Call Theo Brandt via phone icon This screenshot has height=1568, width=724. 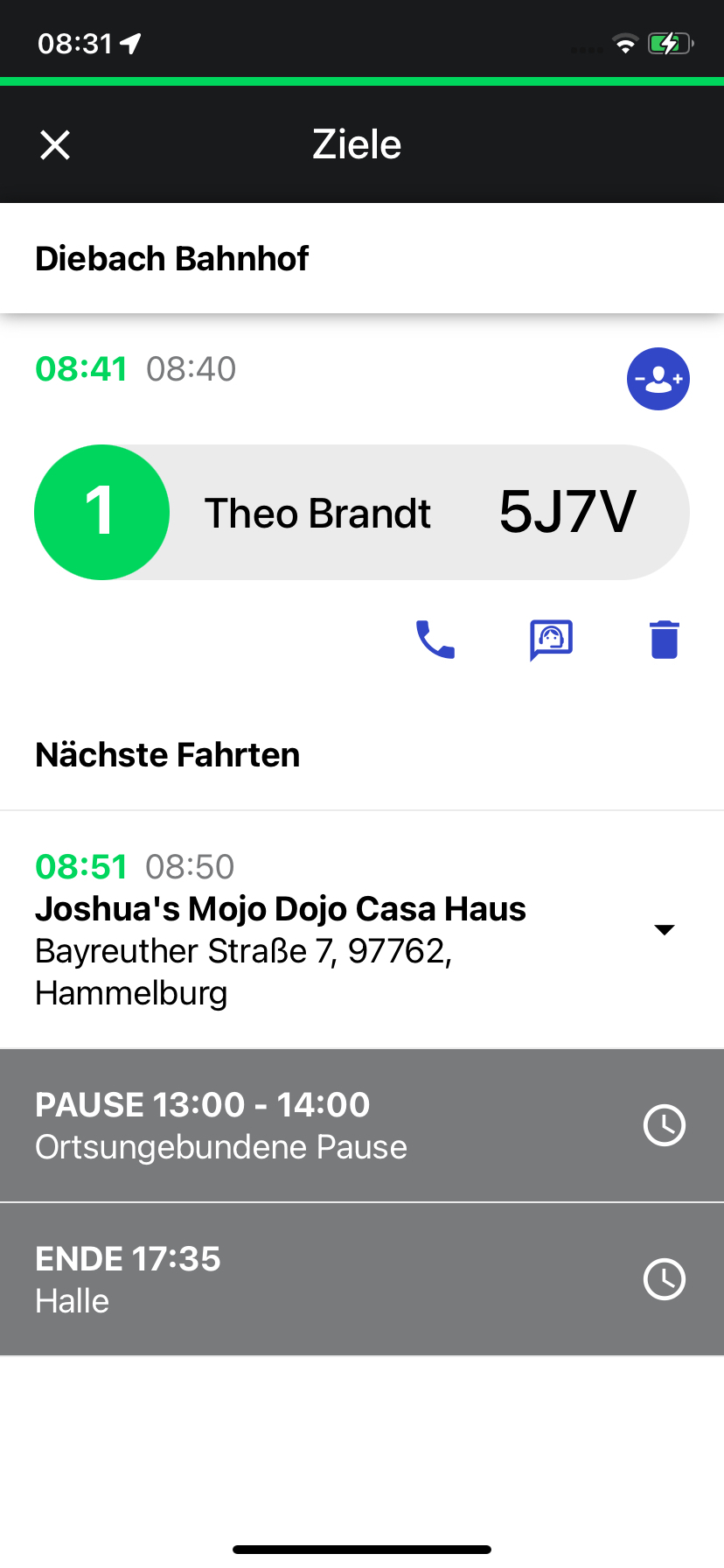[435, 640]
